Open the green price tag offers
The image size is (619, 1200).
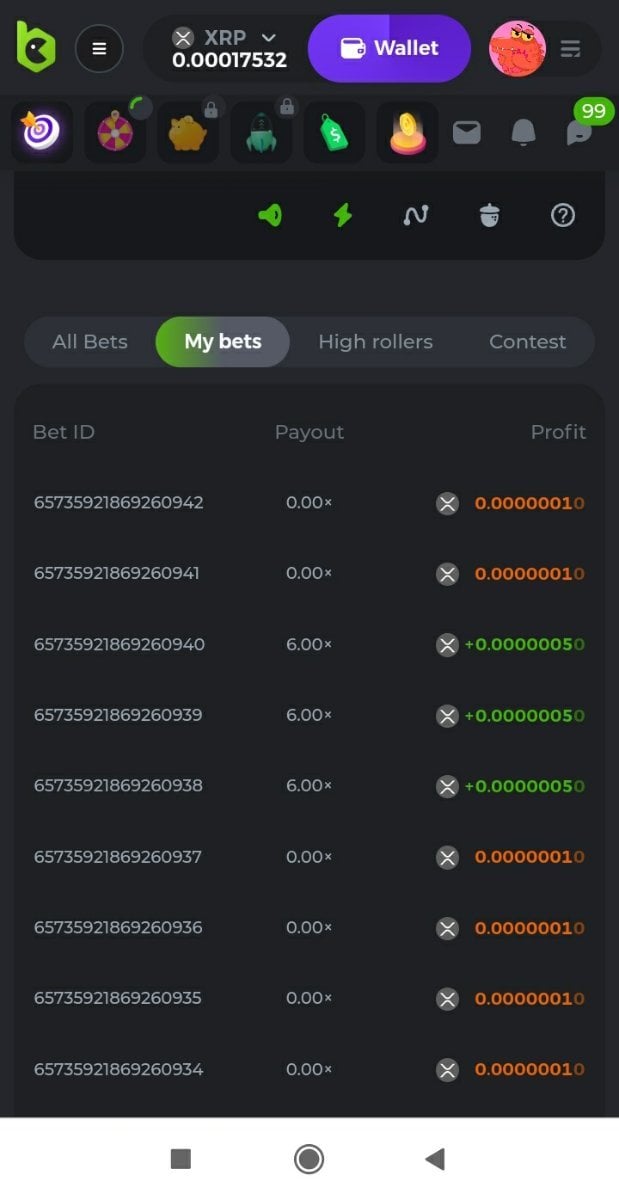[x=334, y=132]
